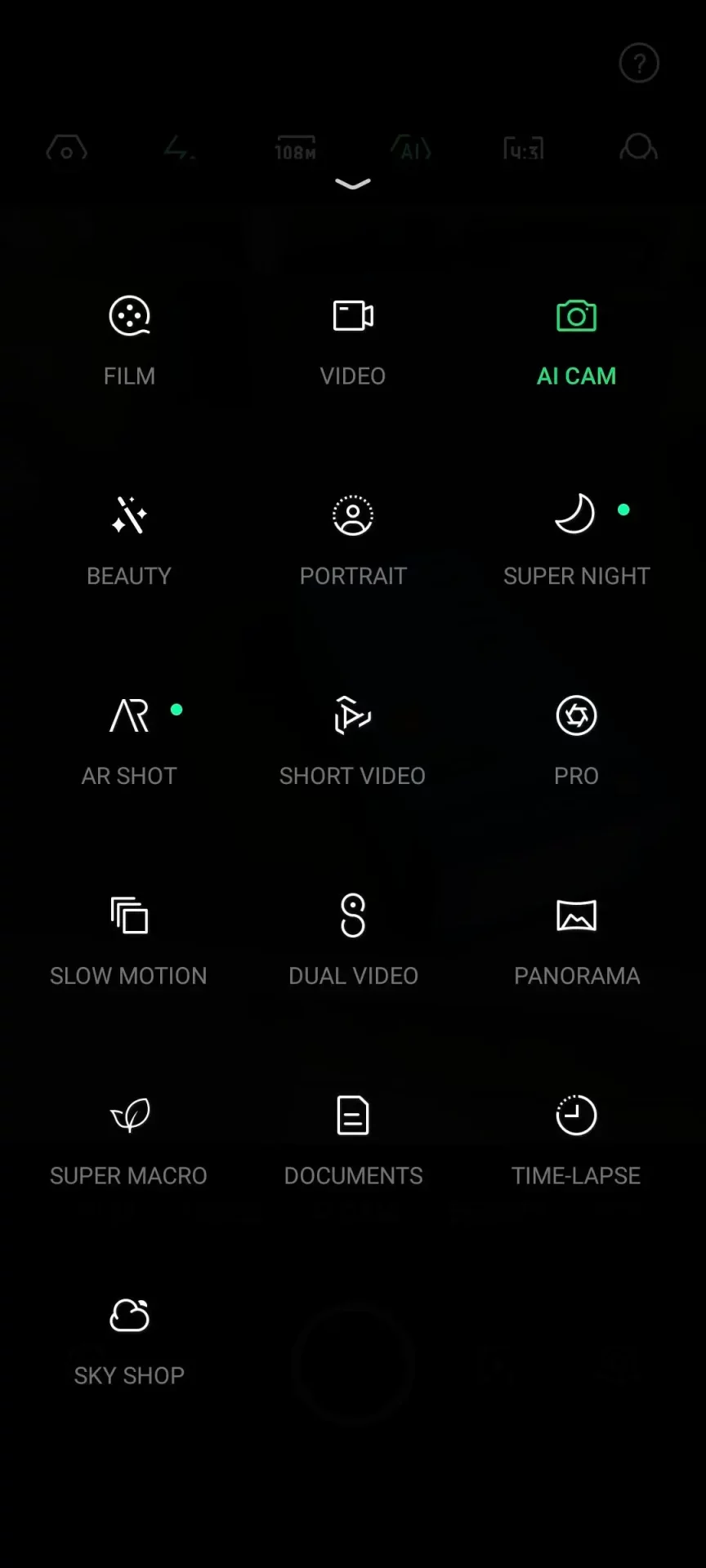This screenshot has width=706, height=1568.
Task: Switch to Pro mode
Action: pos(576,740)
